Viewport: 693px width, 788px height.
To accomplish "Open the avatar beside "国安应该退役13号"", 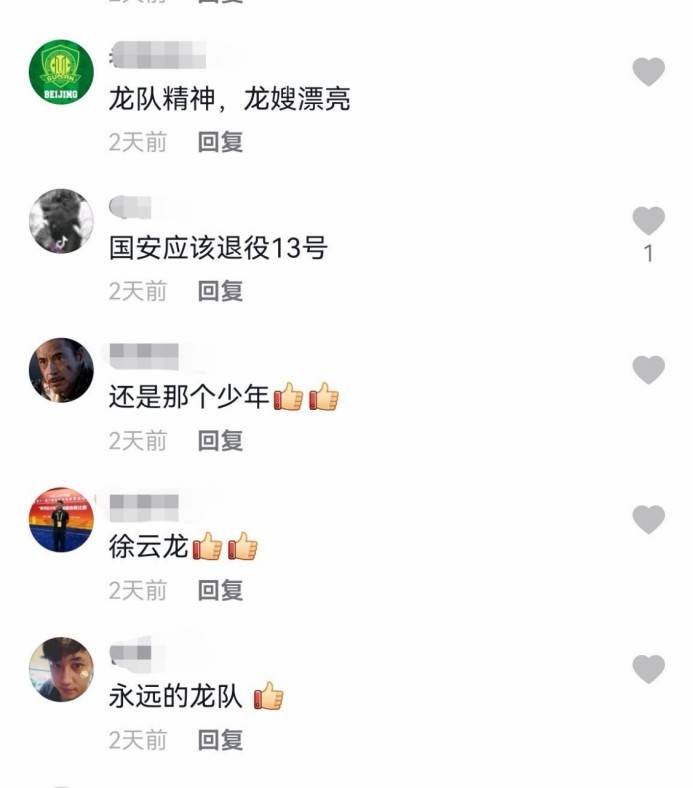I will click(61, 220).
